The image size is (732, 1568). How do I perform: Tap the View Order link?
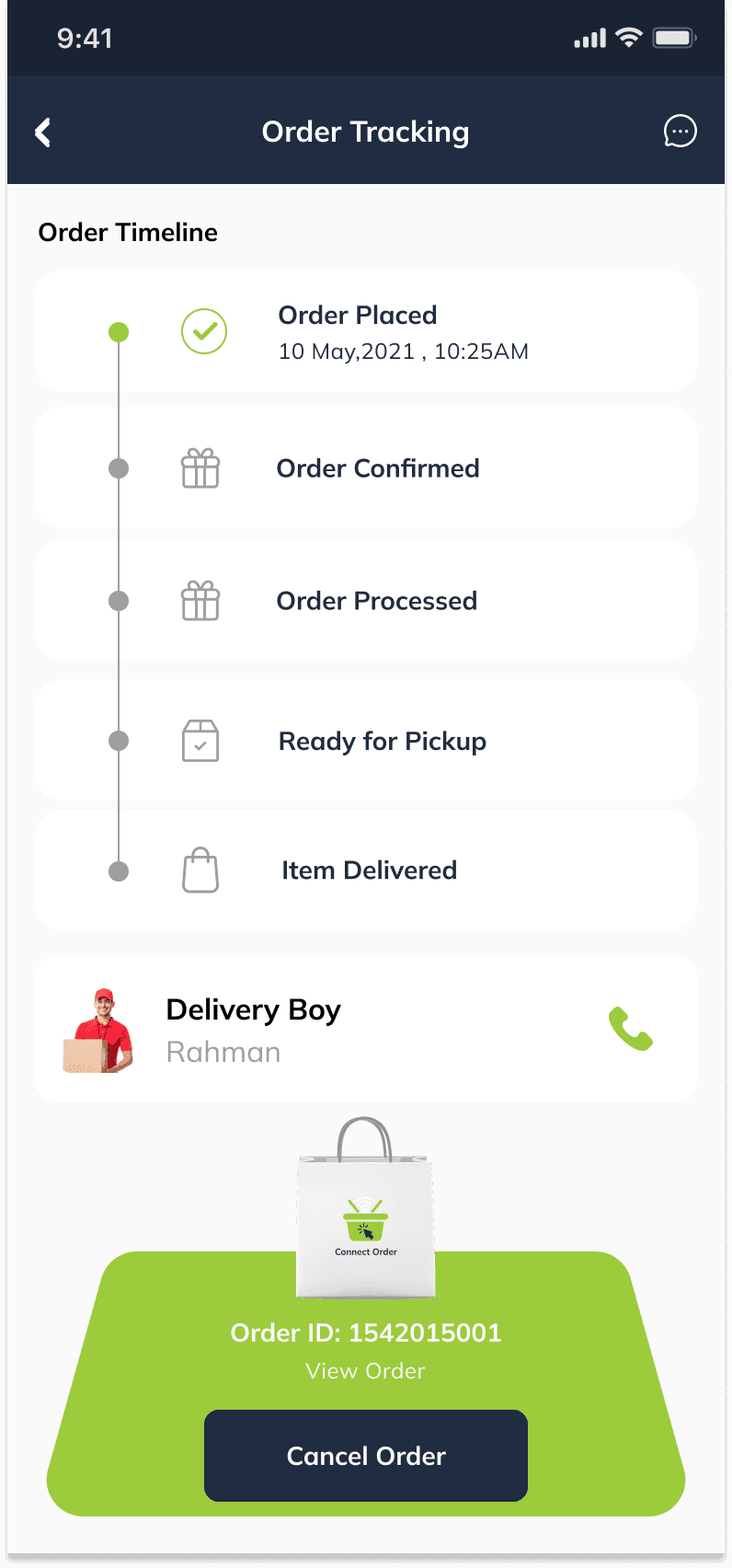[x=365, y=1371]
